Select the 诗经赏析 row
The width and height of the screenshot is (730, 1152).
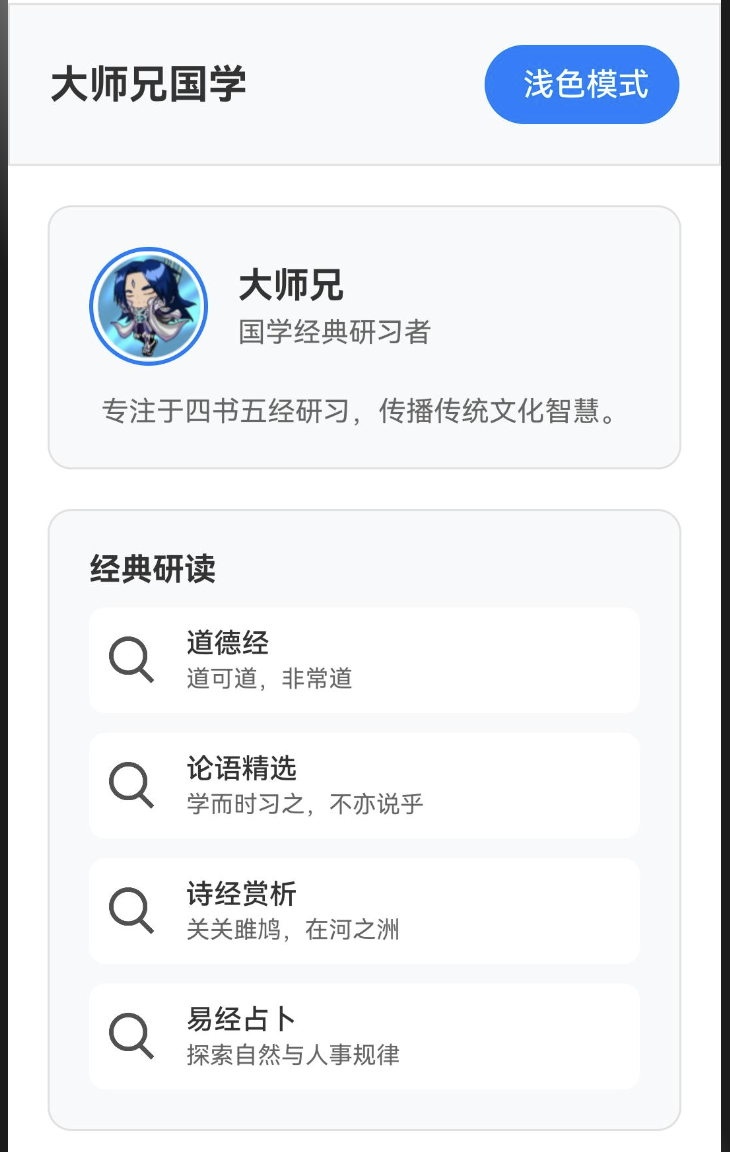coord(364,911)
